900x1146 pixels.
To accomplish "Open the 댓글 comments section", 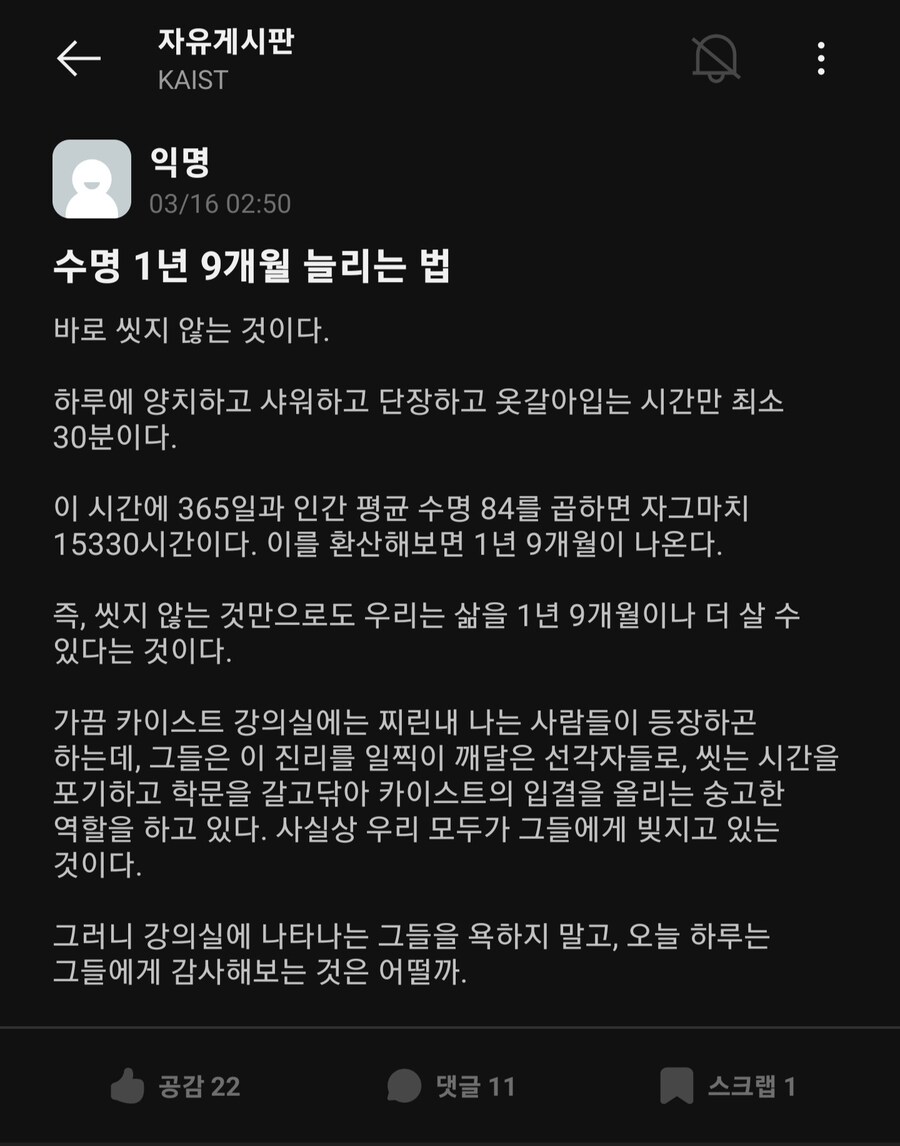I will 450,1086.
